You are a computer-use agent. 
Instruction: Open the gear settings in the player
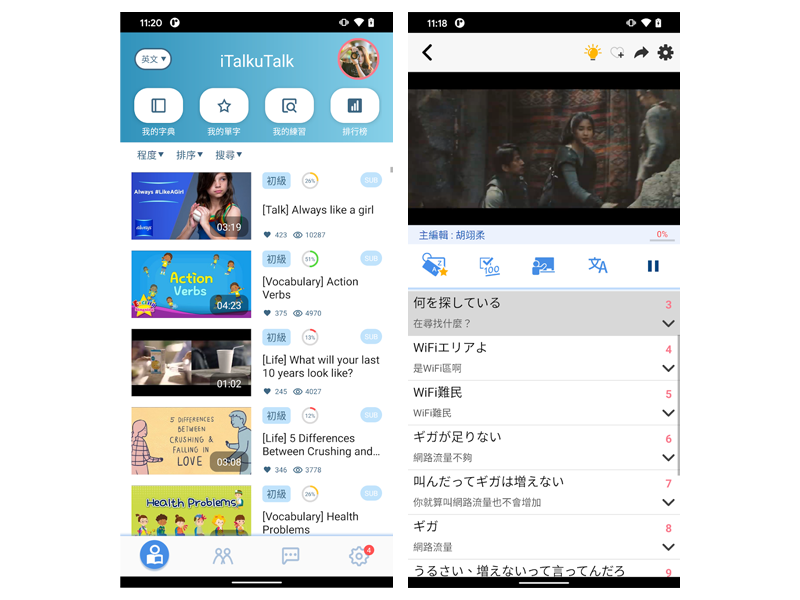pyautogui.click(x=665, y=52)
